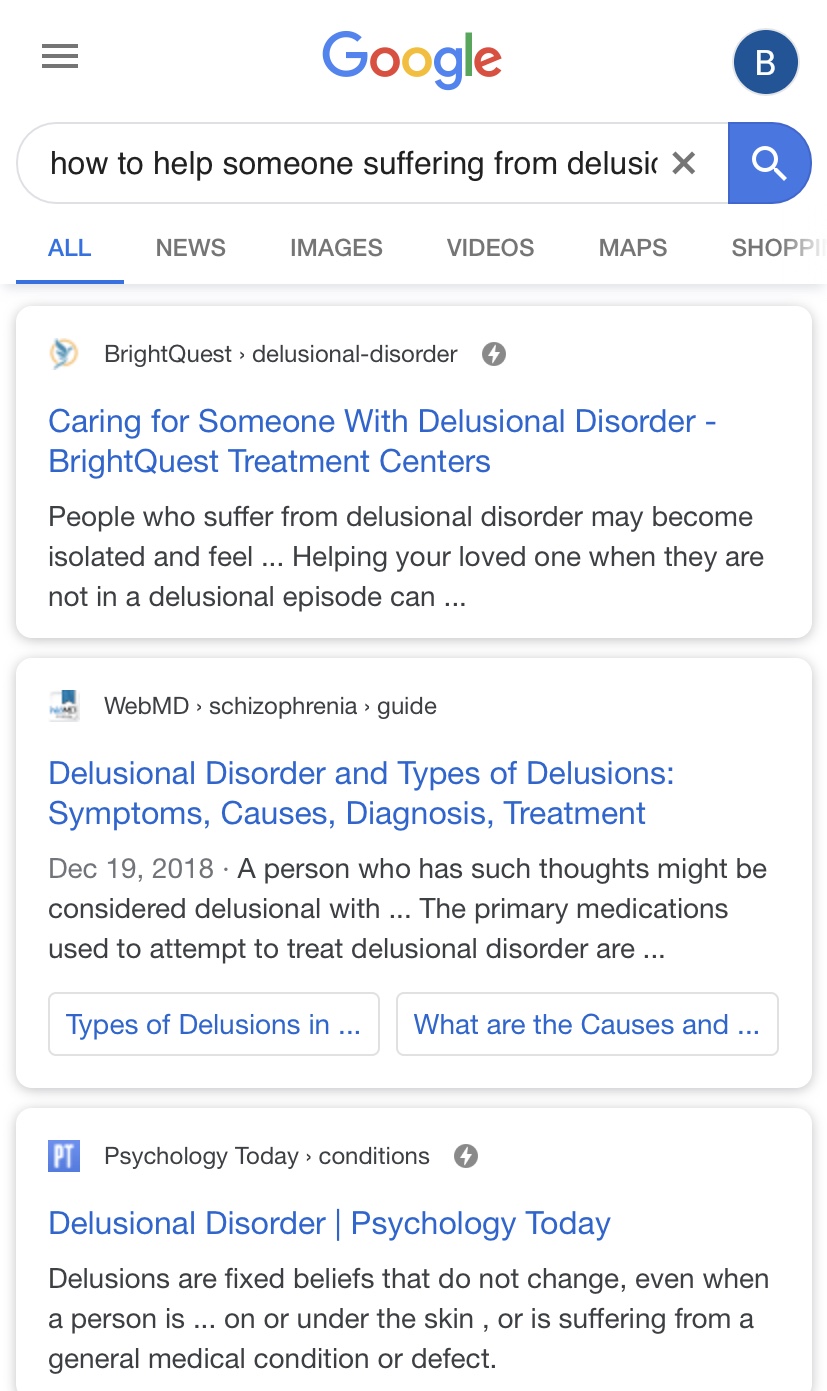Open the B account profile

click(x=765, y=62)
